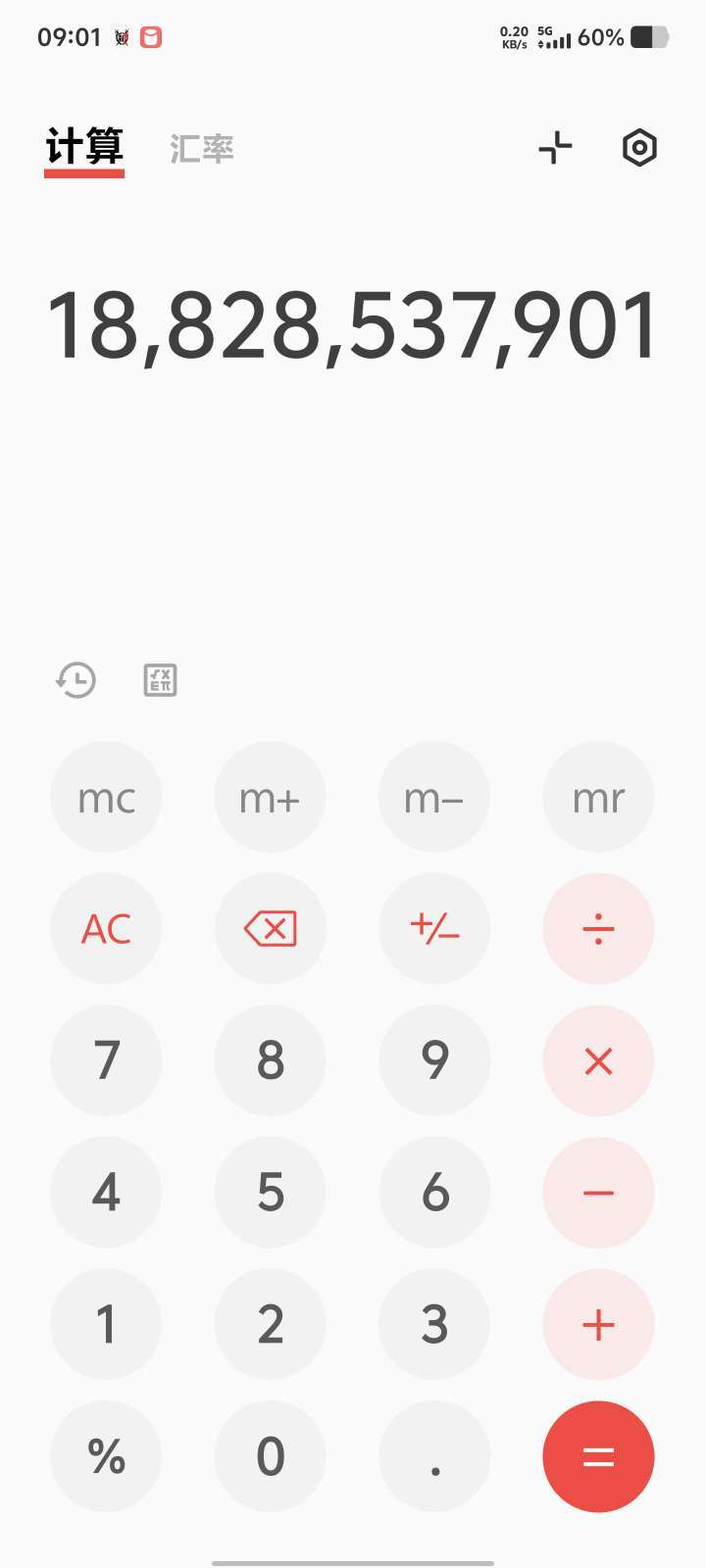Recall memory with mr
The width and height of the screenshot is (706, 1568).
pos(598,798)
